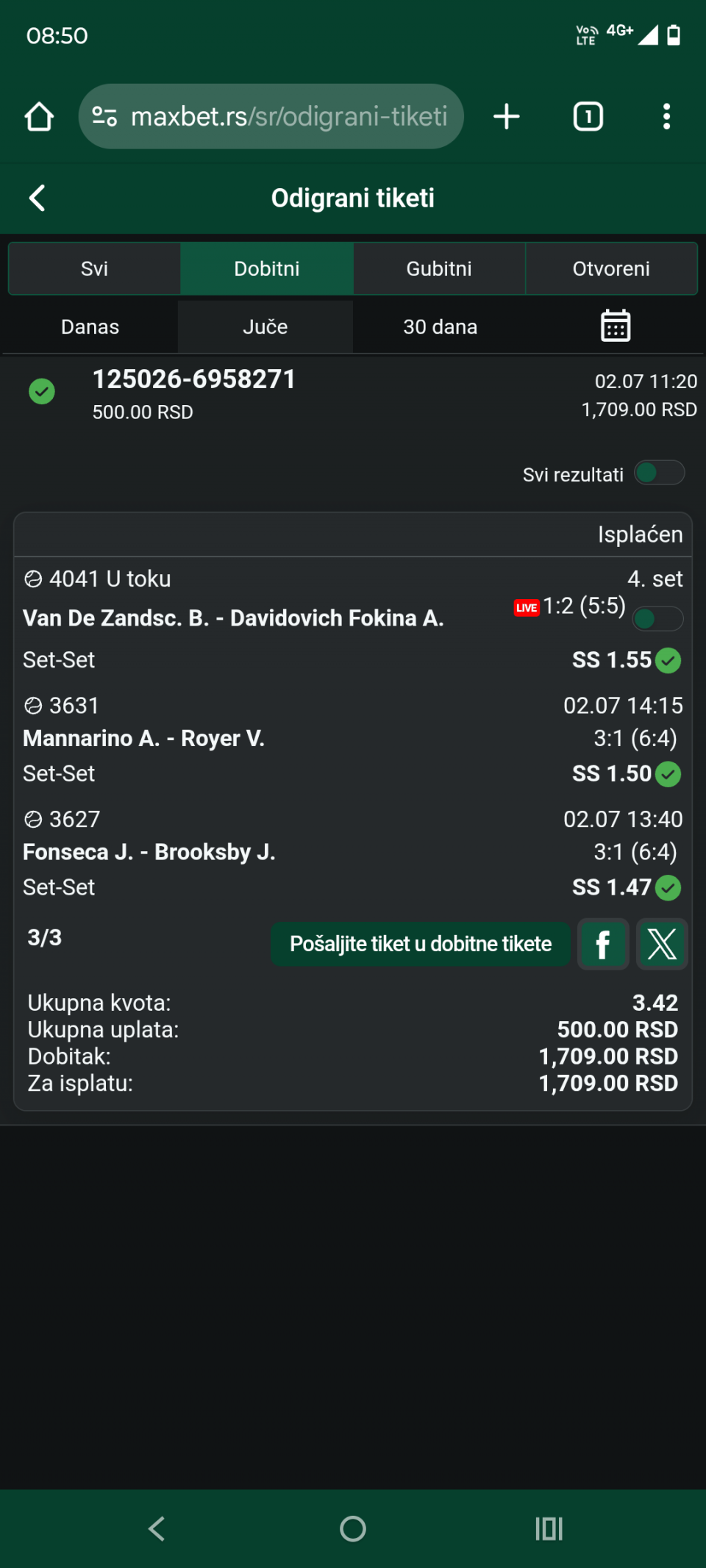Switch to the Gubitni tab

coord(439,268)
